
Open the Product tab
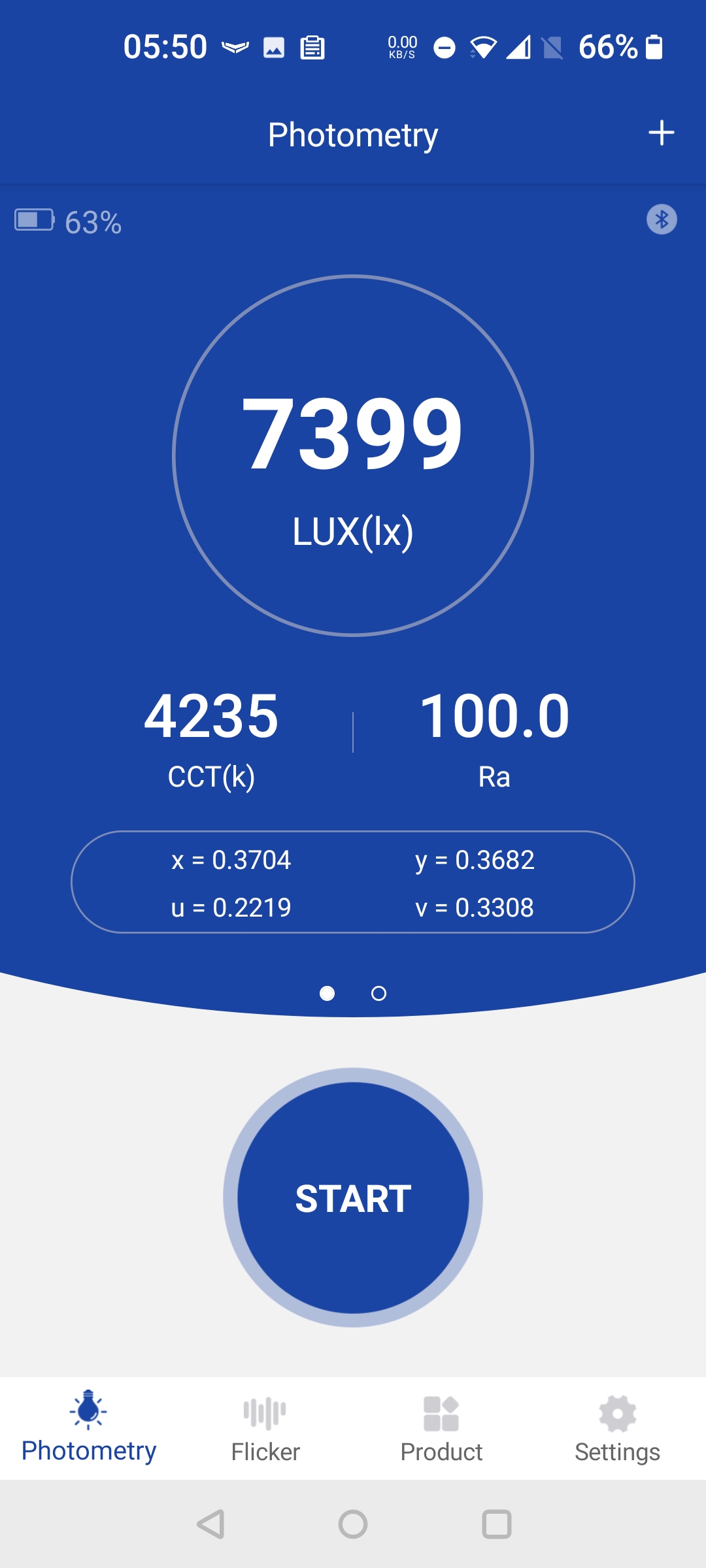coord(441,1428)
